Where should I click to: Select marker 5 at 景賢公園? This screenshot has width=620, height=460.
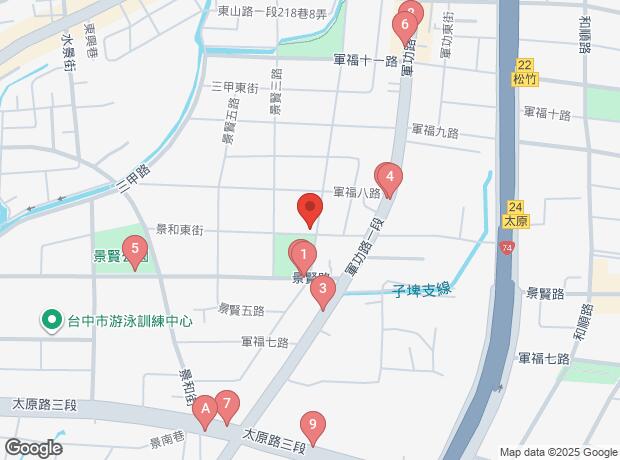[x=134, y=251]
